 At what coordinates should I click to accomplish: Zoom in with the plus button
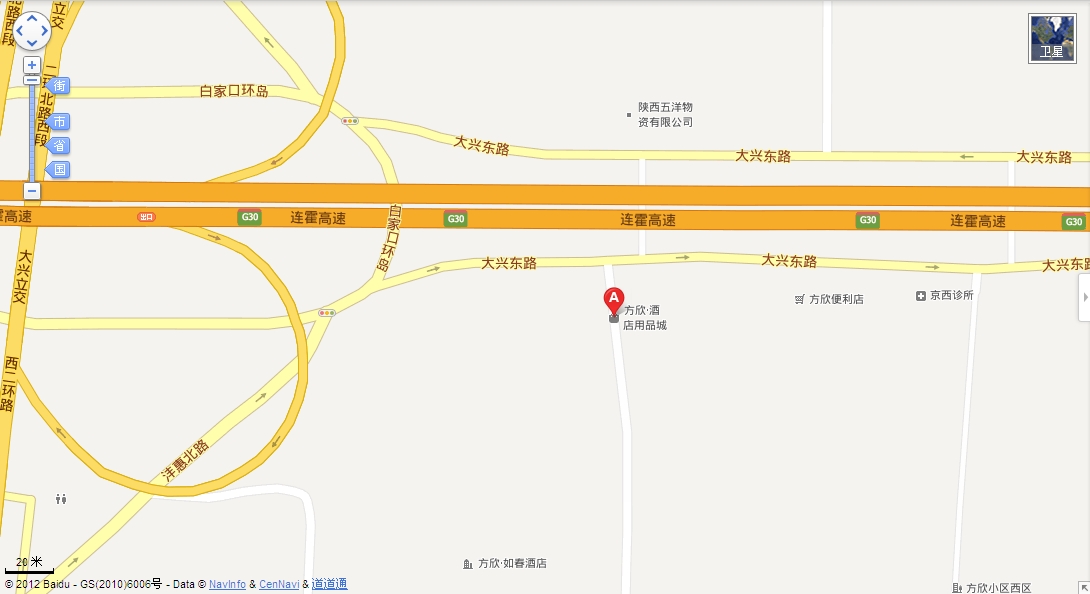pyautogui.click(x=32, y=65)
